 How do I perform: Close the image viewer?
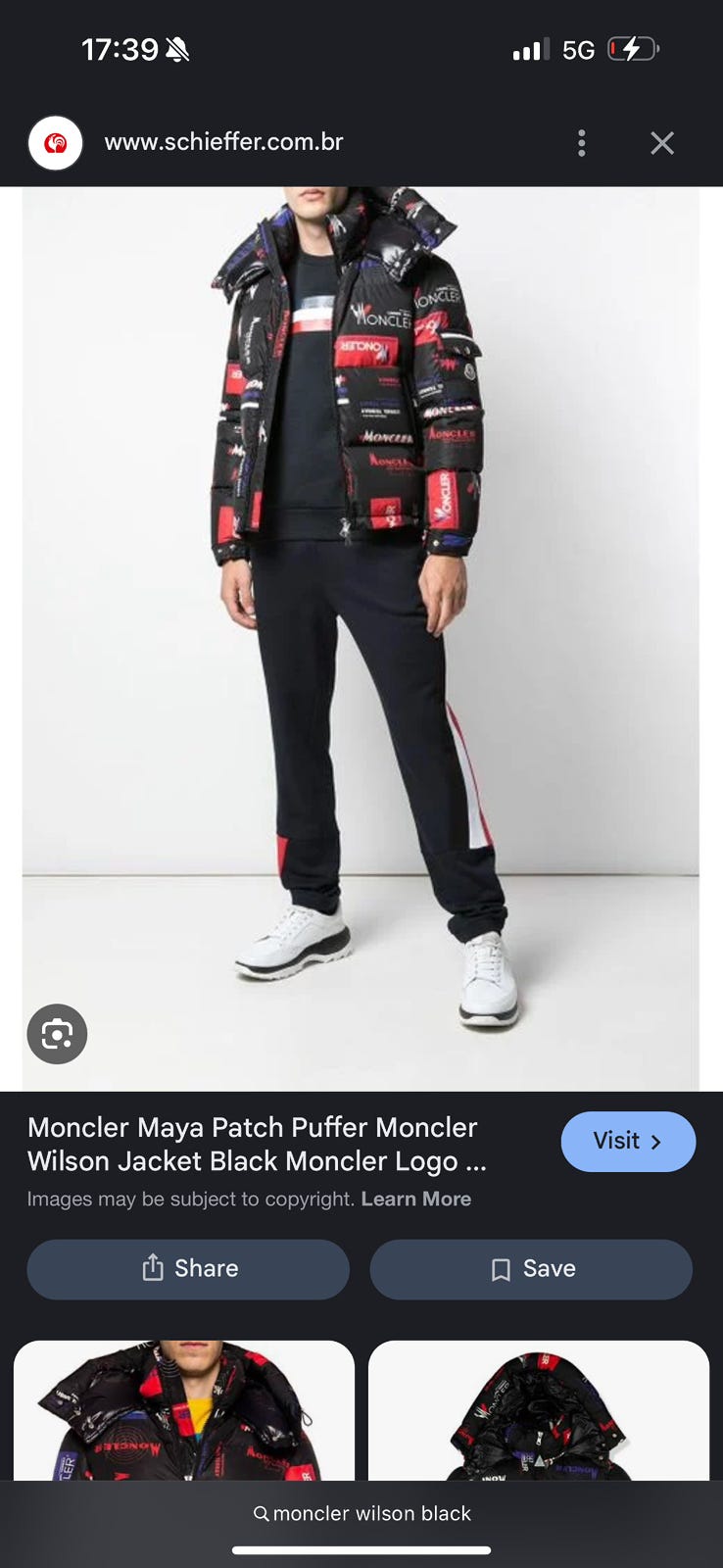click(662, 143)
